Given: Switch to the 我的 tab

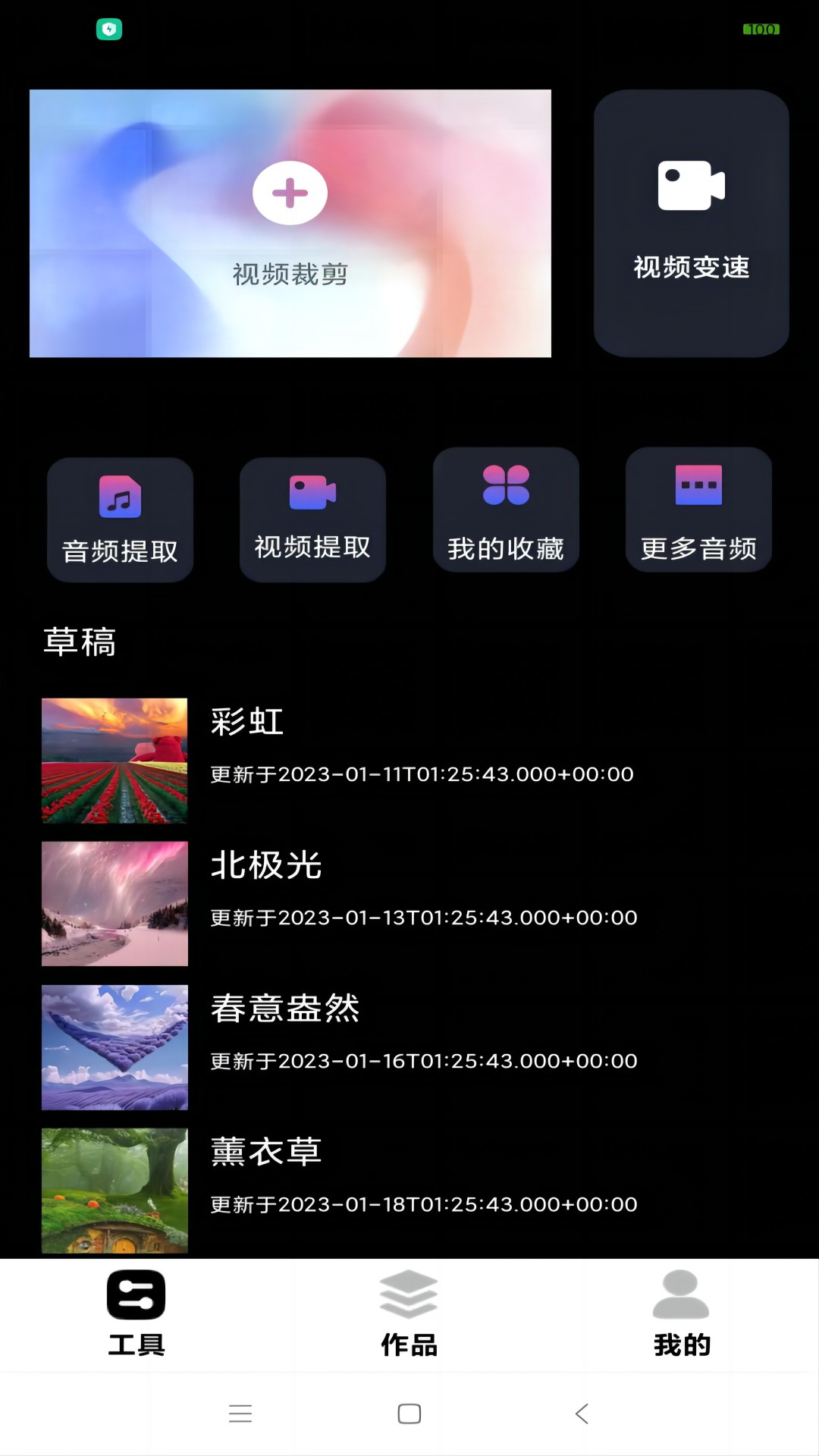Looking at the screenshot, I should point(681,1314).
